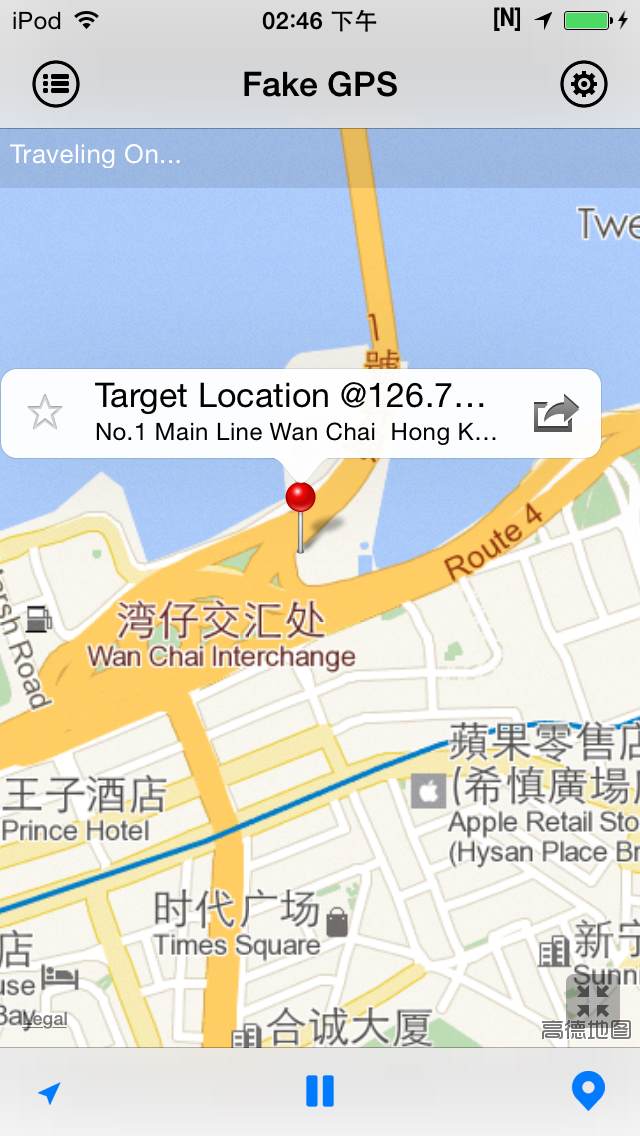
Task: Tap the blue location pin button
Action: (x=588, y=1090)
